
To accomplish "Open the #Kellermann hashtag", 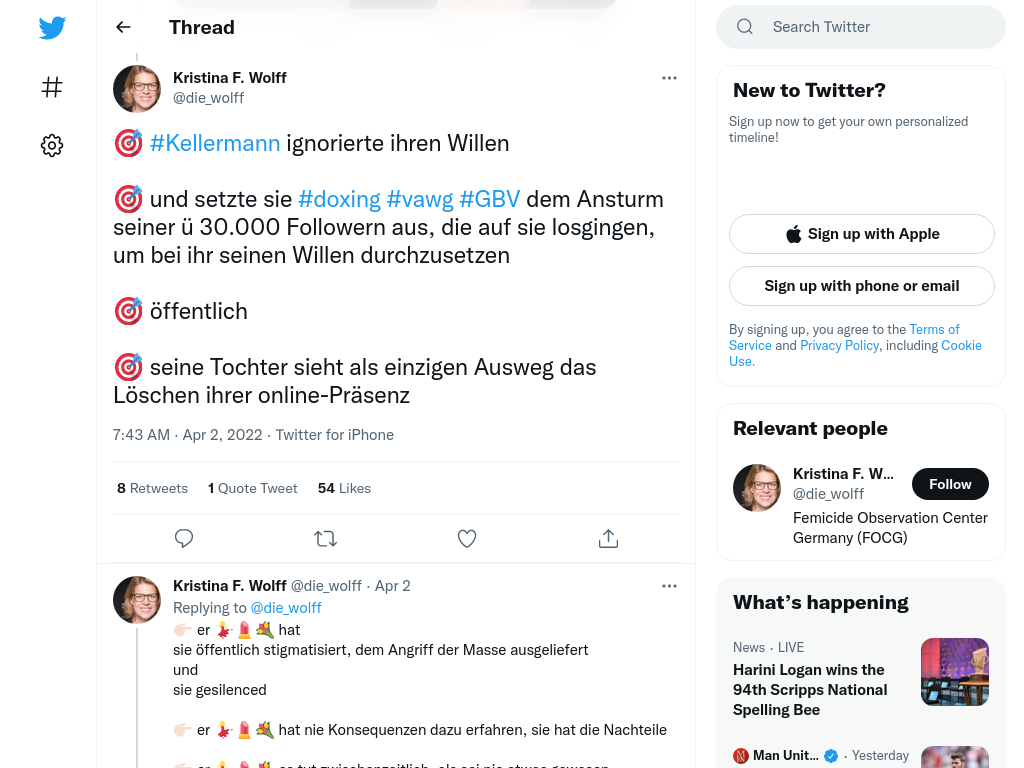I will pos(215,143).
